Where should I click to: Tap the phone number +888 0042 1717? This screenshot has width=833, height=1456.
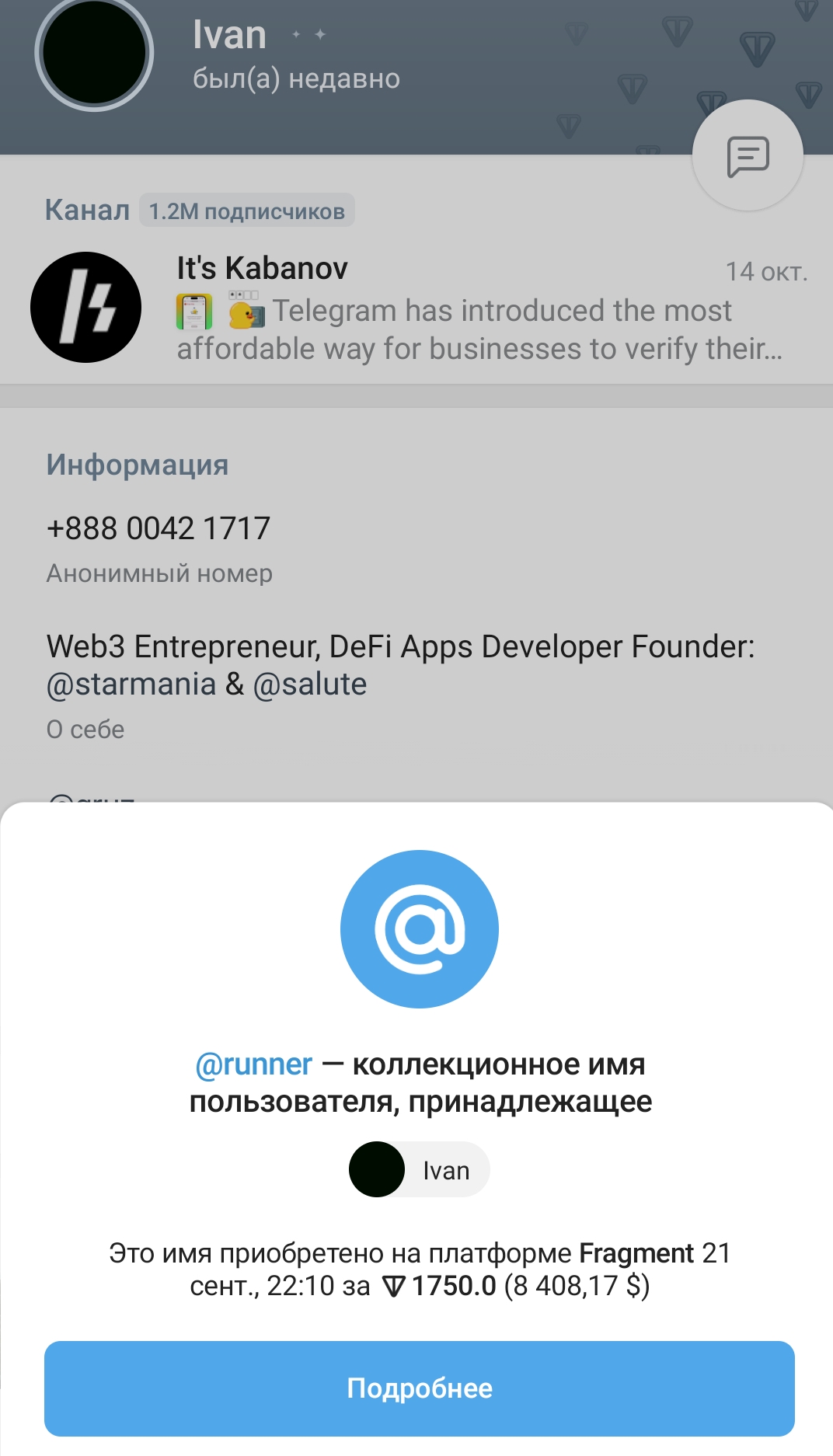coord(159,528)
